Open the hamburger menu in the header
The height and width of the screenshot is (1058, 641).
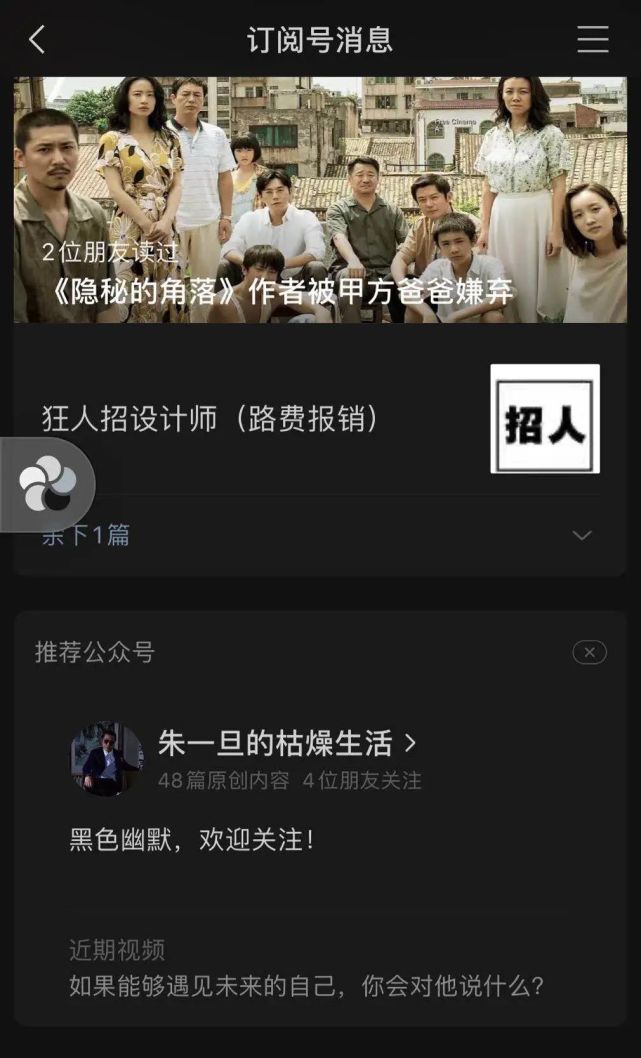[593, 39]
